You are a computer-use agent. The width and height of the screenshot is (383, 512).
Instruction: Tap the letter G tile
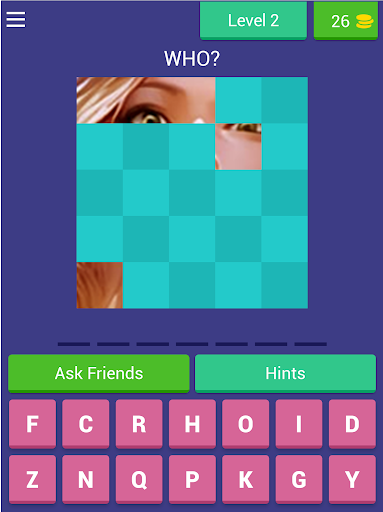click(299, 480)
